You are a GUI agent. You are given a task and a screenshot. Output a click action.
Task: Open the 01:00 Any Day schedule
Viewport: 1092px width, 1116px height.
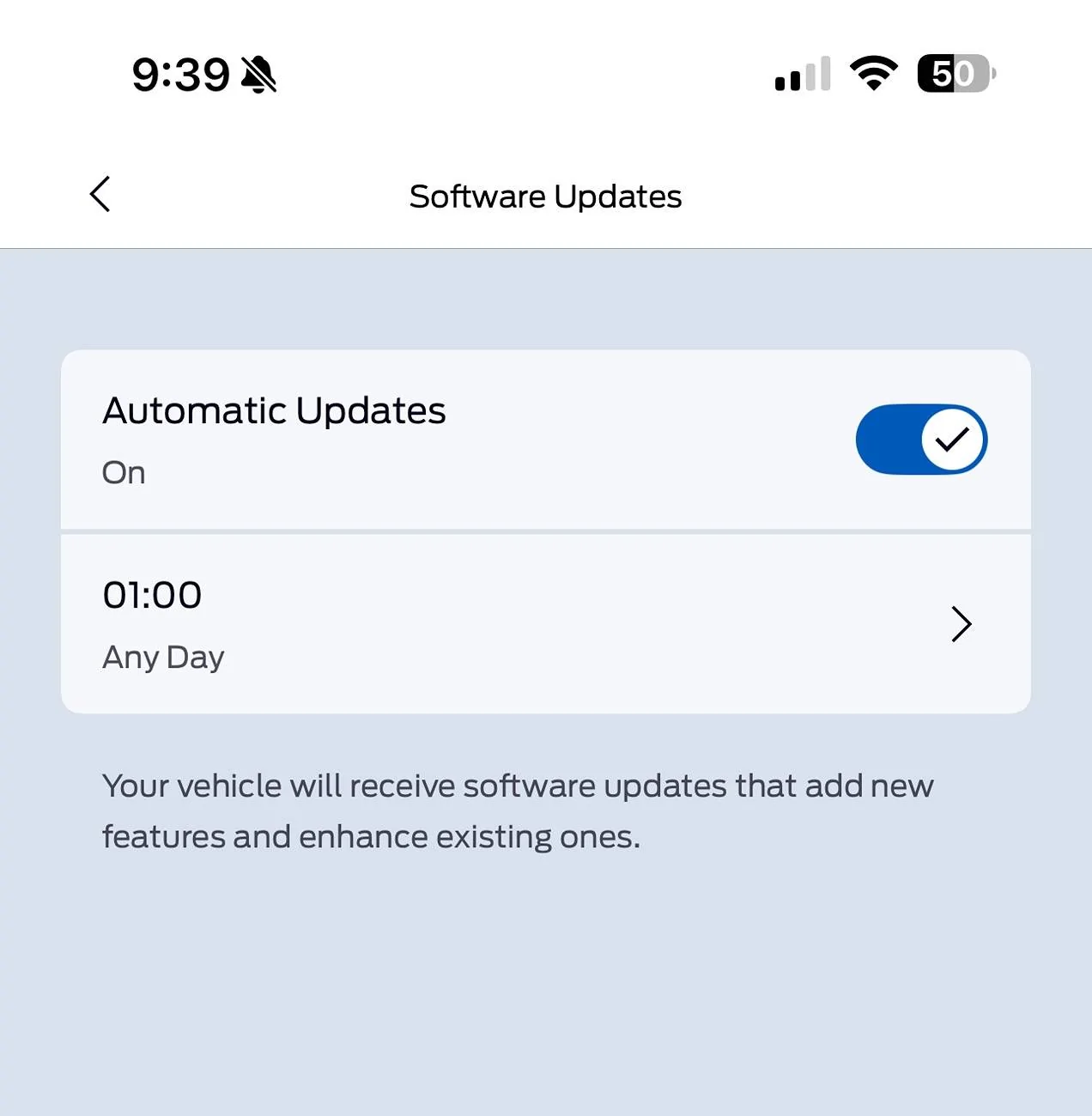[545, 624]
